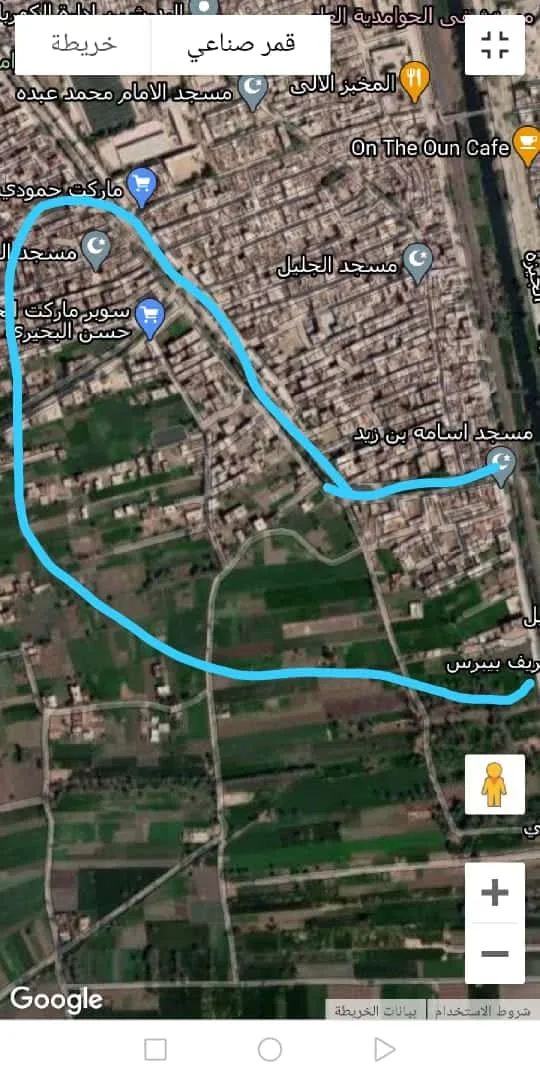Tap the سوبر ماركت حسن البحيري pin
540x1080 pixels.
point(149,319)
